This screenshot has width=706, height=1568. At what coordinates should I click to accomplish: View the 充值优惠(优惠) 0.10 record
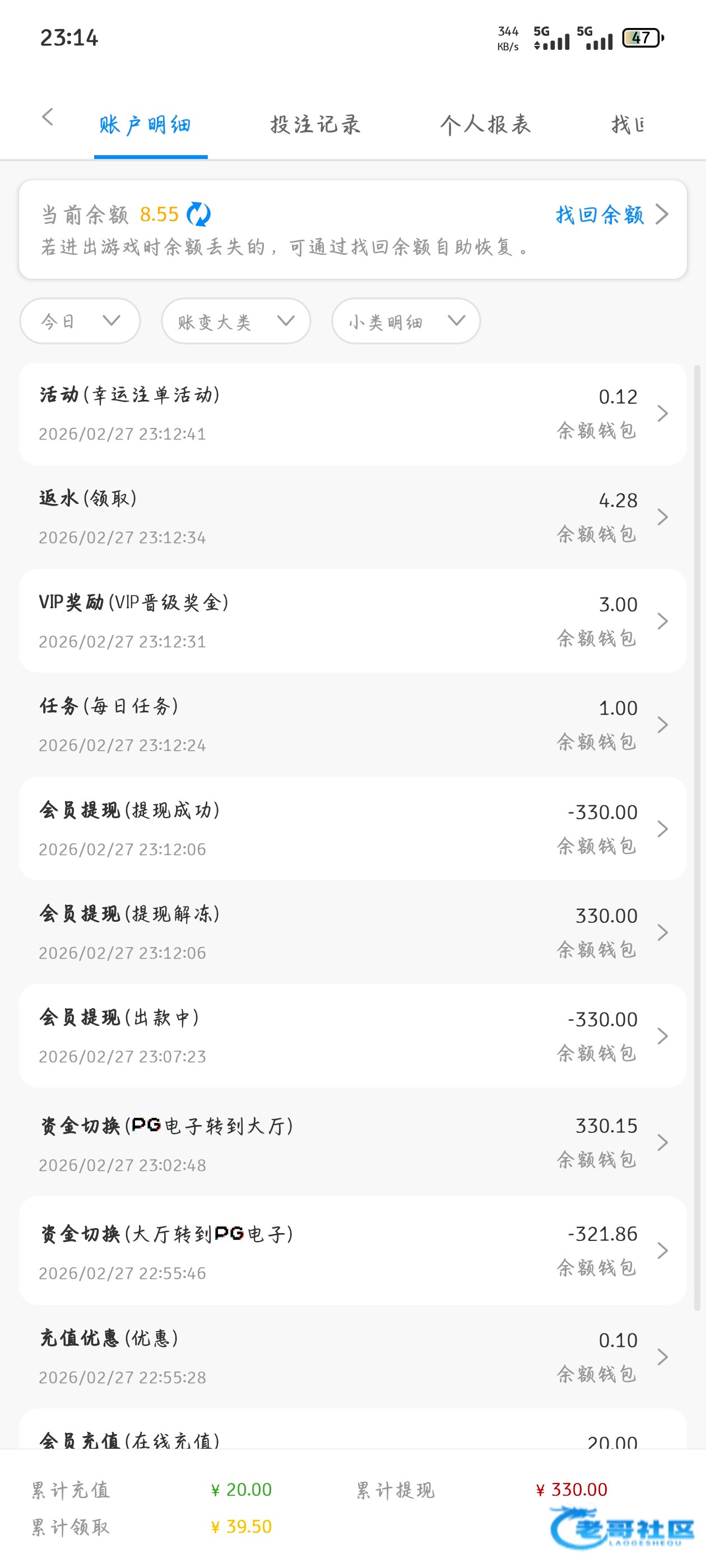[x=352, y=1357]
